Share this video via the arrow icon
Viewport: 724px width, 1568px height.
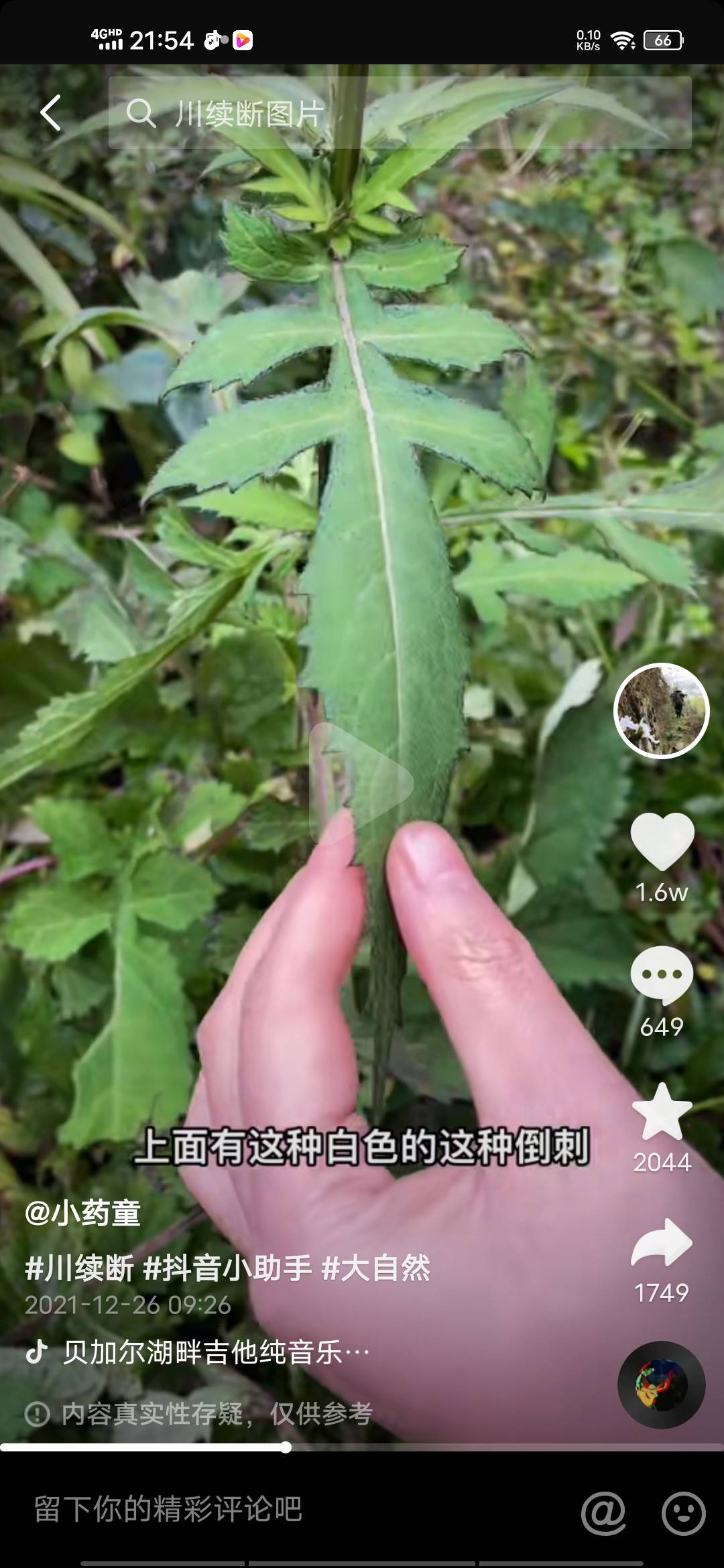[x=662, y=1243]
